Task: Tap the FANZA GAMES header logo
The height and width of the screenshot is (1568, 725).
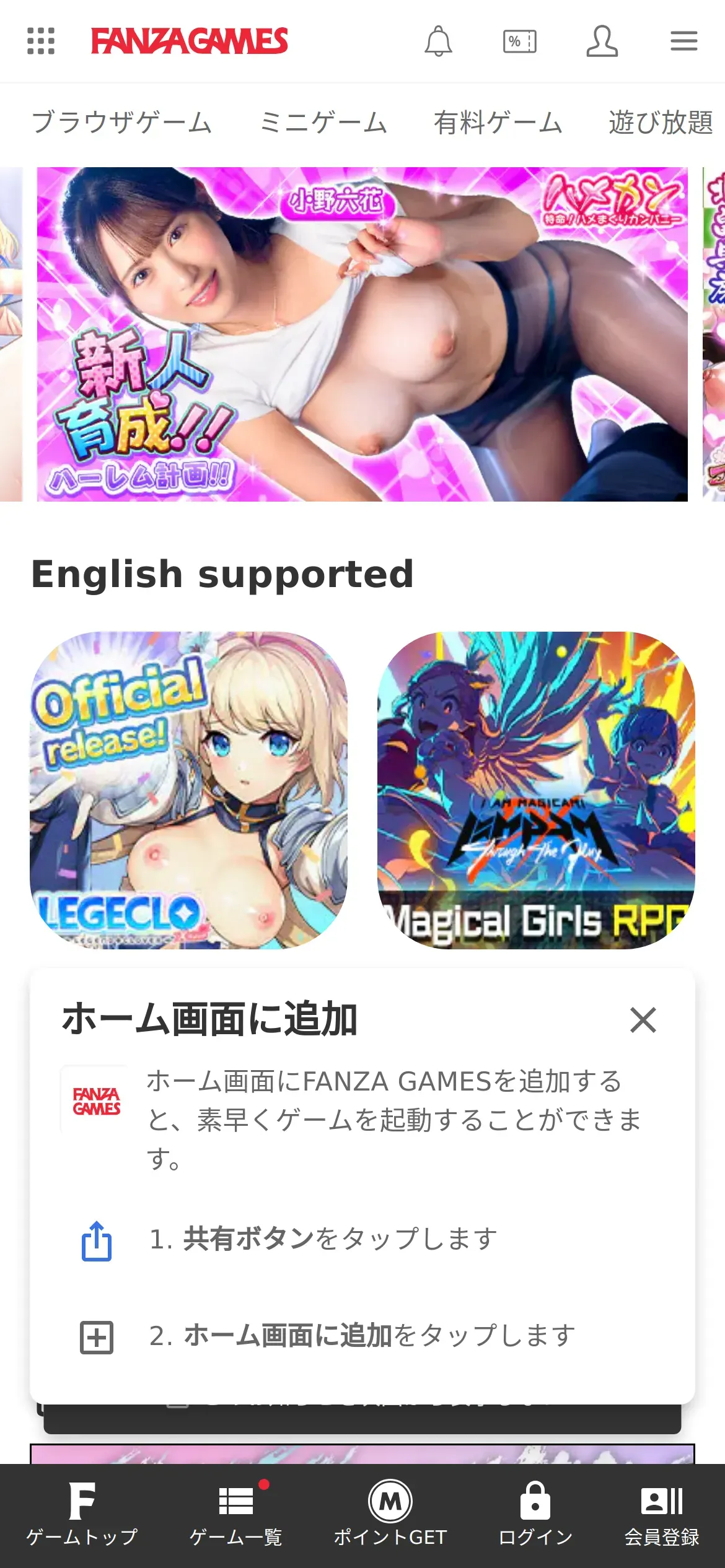Action: [x=189, y=41]
